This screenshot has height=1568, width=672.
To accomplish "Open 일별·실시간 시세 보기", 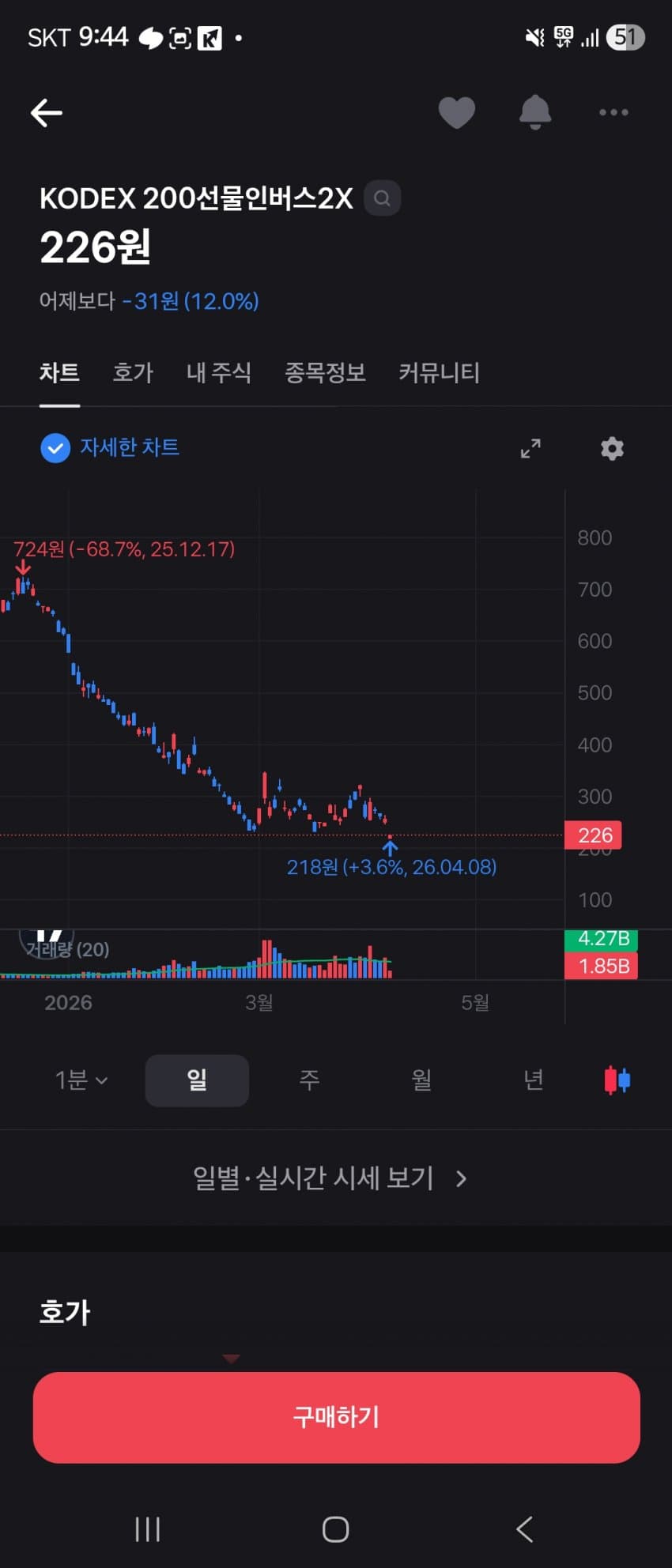I will point(330,1178).
